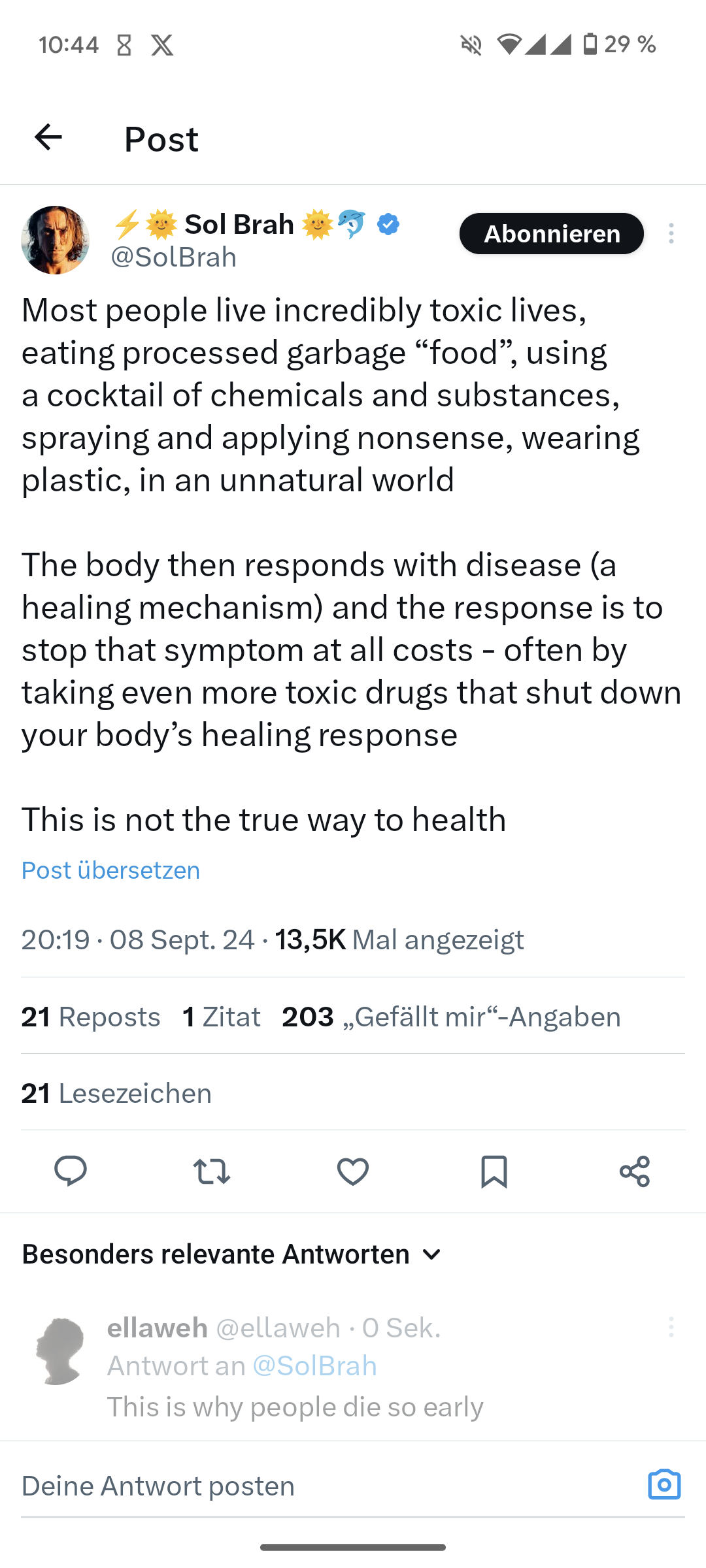The image size is (706, 1568).
Task: Go back using the arrow icon
Action: pos(48,137)
